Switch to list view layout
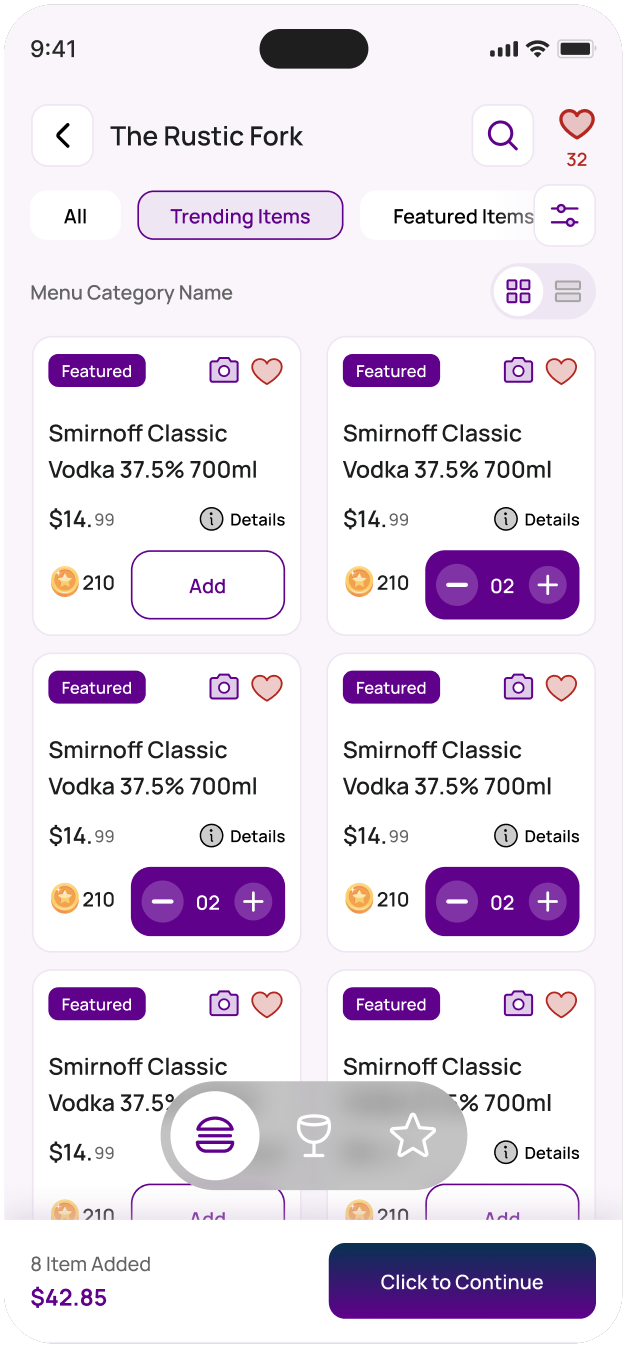The image size is (628, 1346). (x=568, y=292)
